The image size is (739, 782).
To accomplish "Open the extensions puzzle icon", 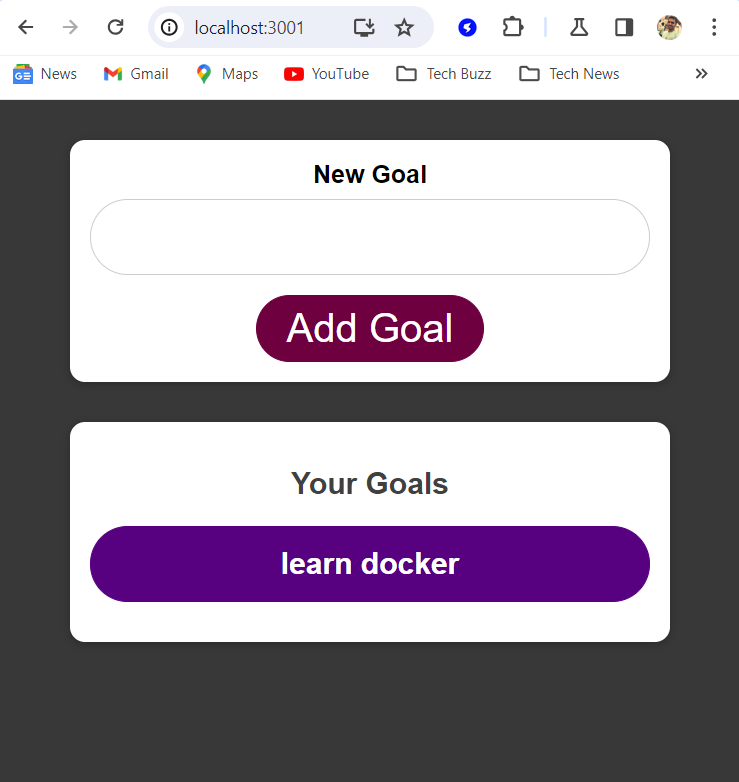I will coord(513,27).
